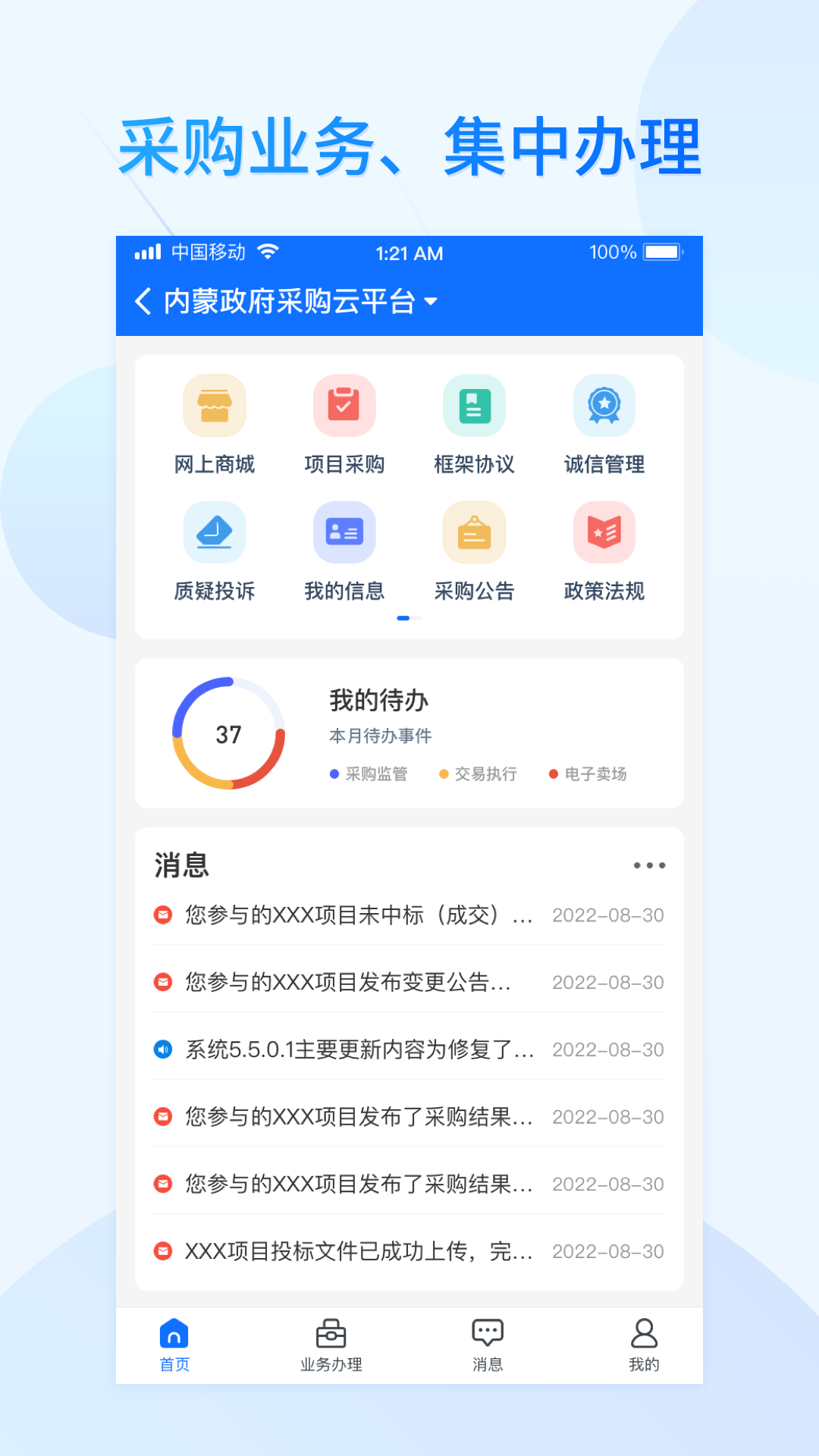Image resolution: width=819 pixels, height=1456 pixels.
Task: Expand the 消息 section options menu
Action: click(649, 865)
